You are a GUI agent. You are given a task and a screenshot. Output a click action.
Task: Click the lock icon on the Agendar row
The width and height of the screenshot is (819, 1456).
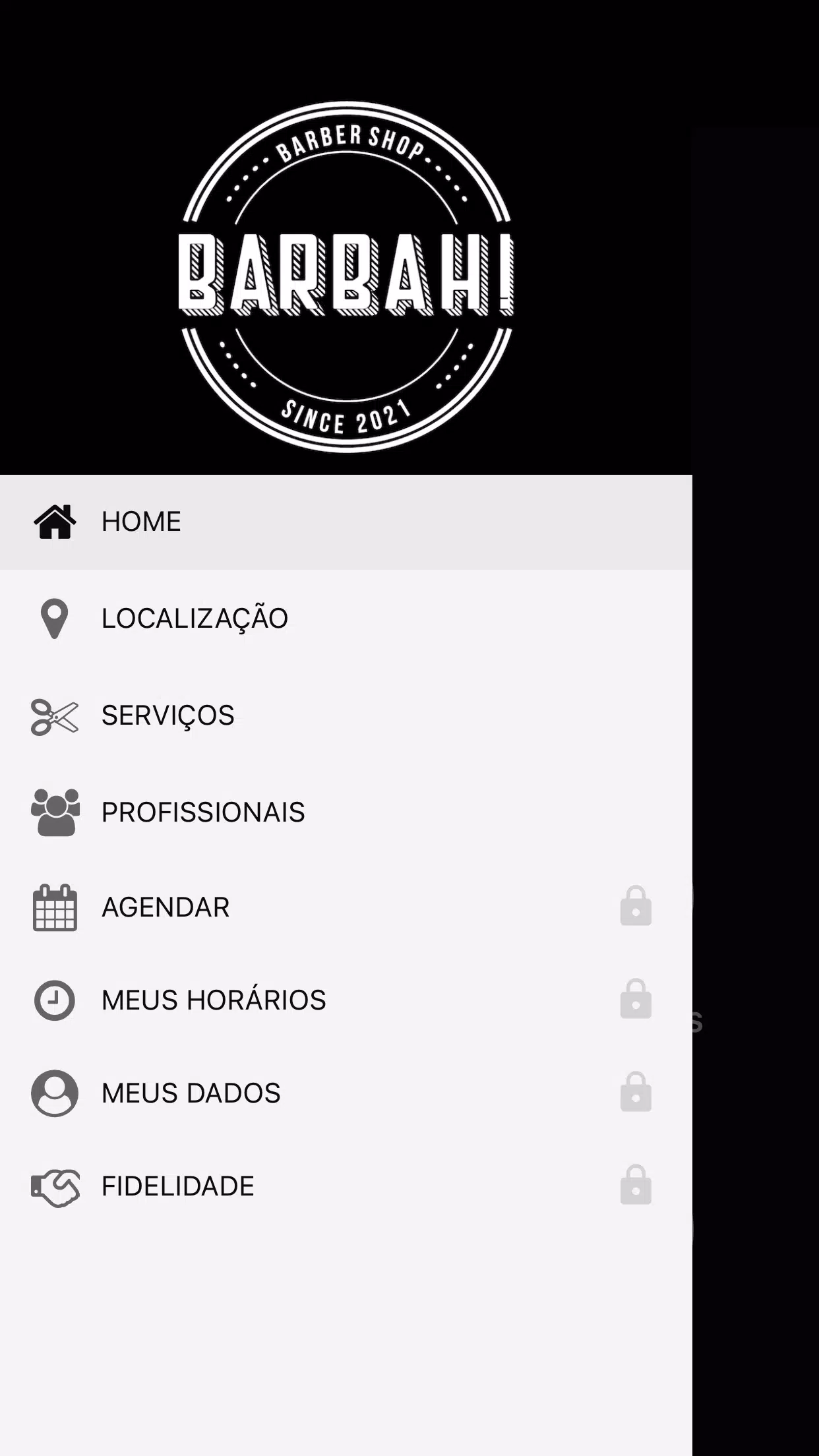637,906
